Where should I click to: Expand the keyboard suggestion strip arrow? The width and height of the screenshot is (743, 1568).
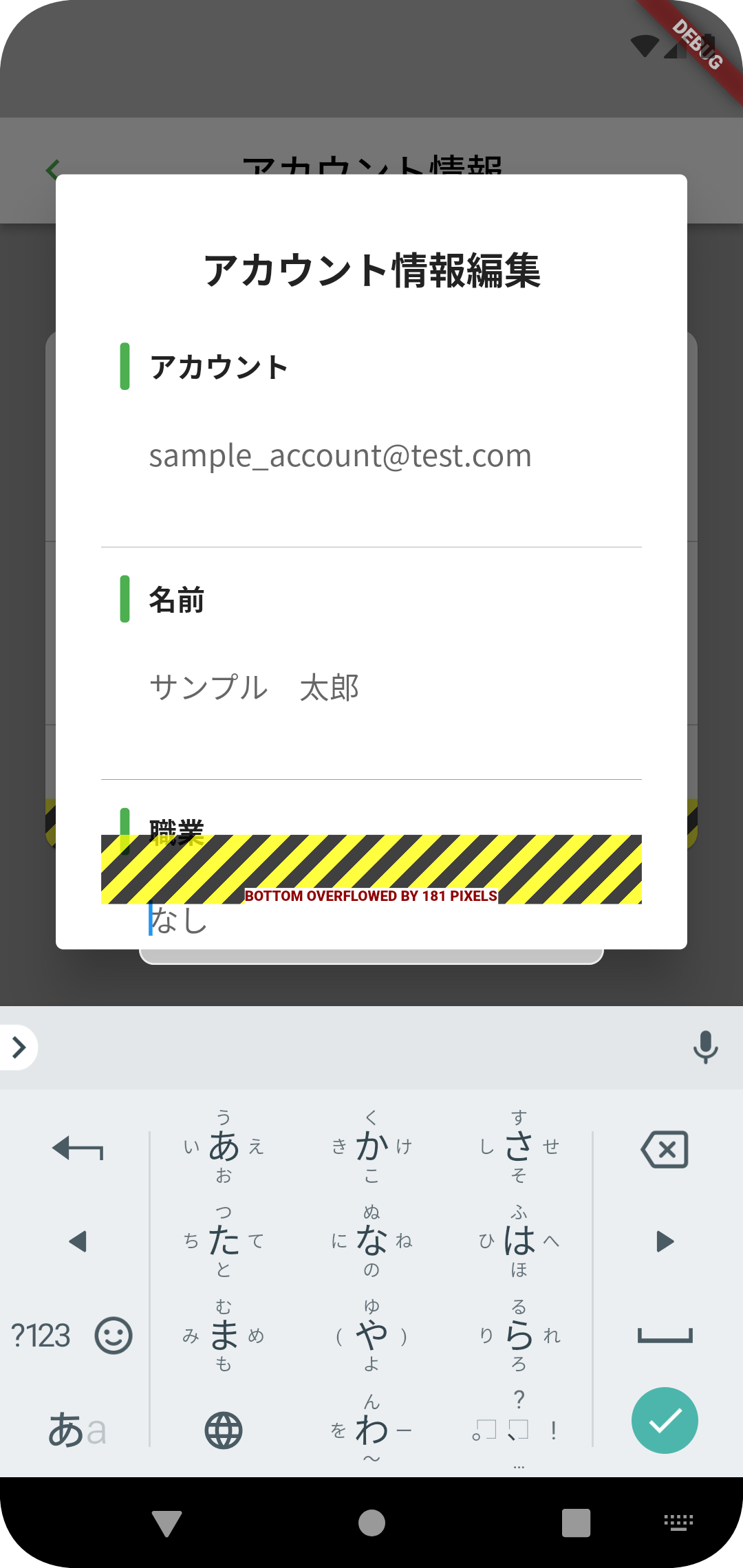click(x=19, y=1047)
